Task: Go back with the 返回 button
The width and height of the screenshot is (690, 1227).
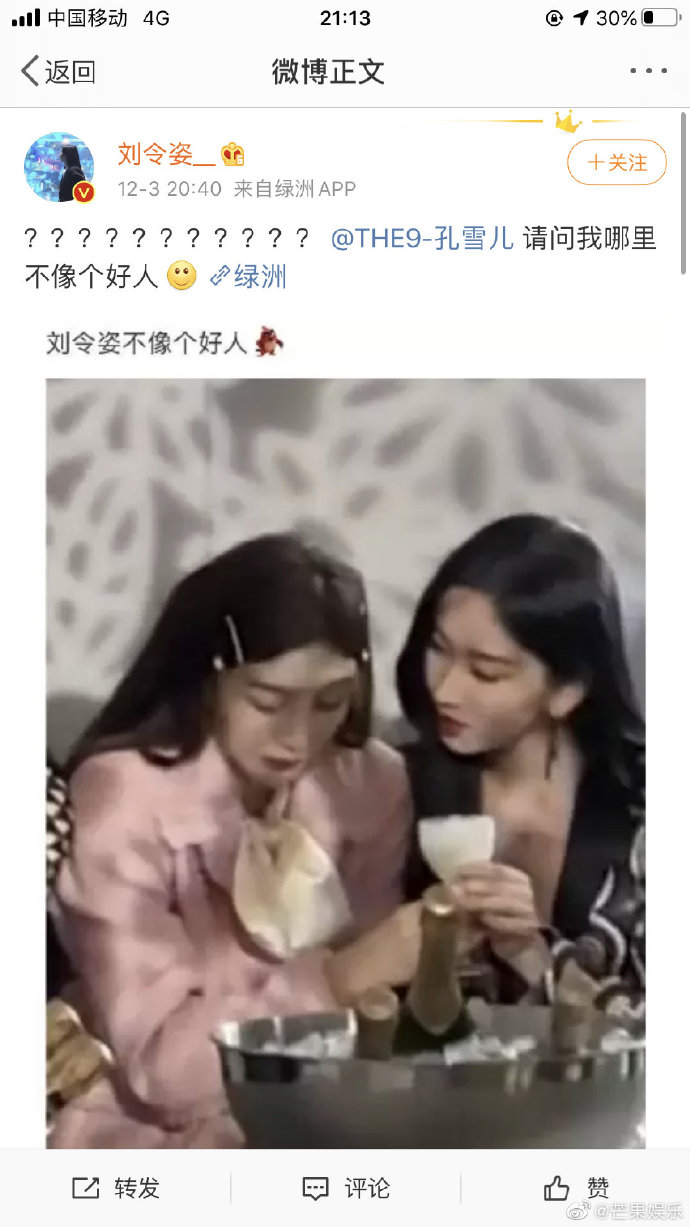Action: [x=58, y=71]
